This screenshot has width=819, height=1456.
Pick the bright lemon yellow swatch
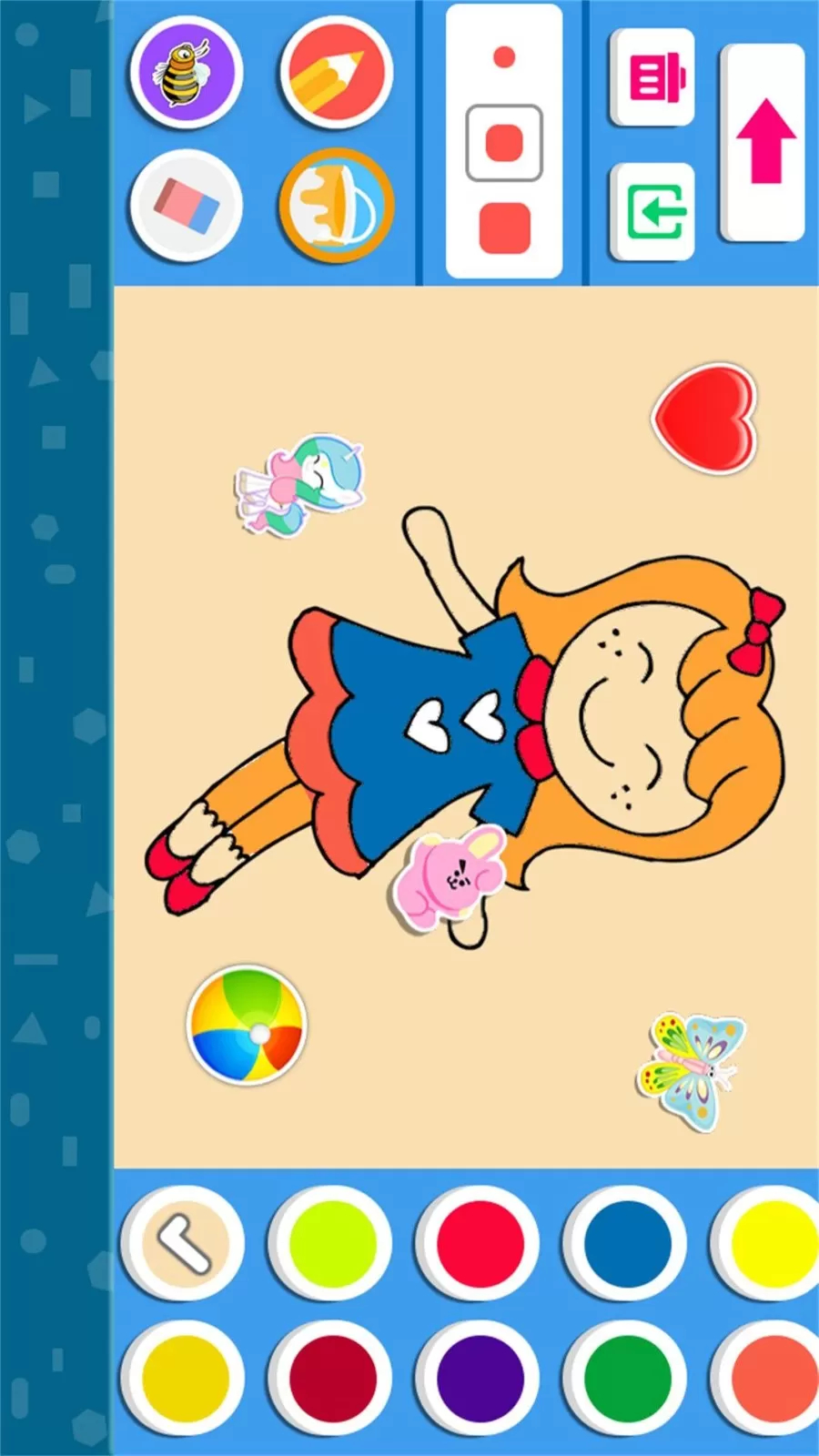coord(772,1243)
